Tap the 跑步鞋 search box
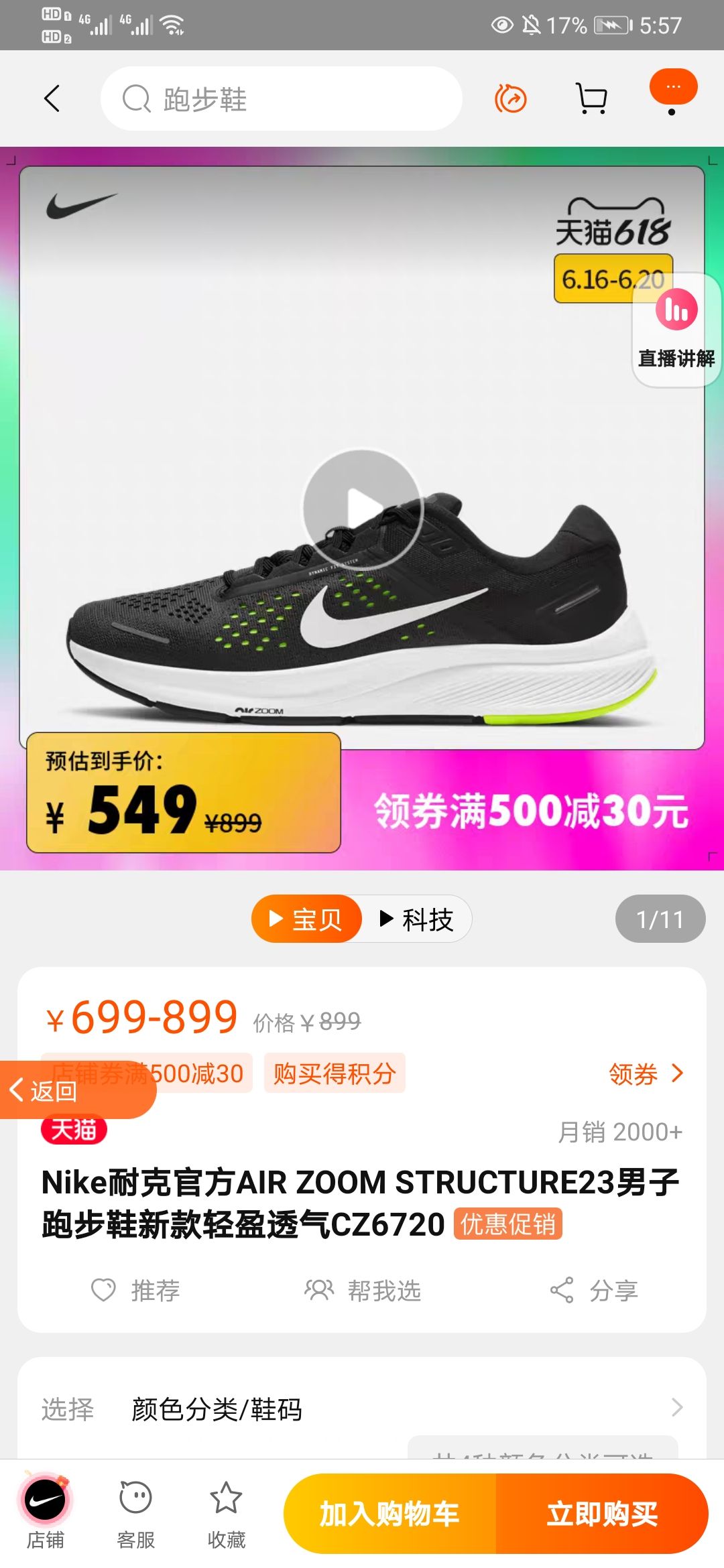Viewport: 724px width, 1568px height. 282,99
